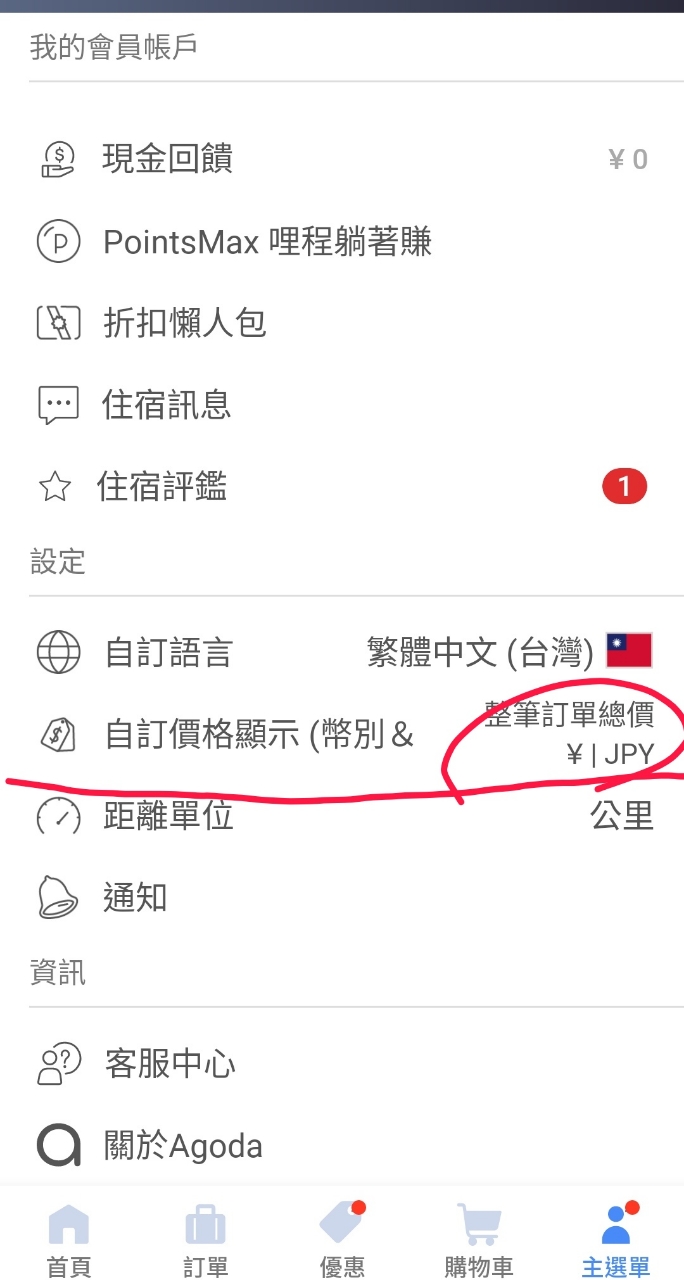
Task: Switch to the 首頁 tab
Action: click(69, 1240)
